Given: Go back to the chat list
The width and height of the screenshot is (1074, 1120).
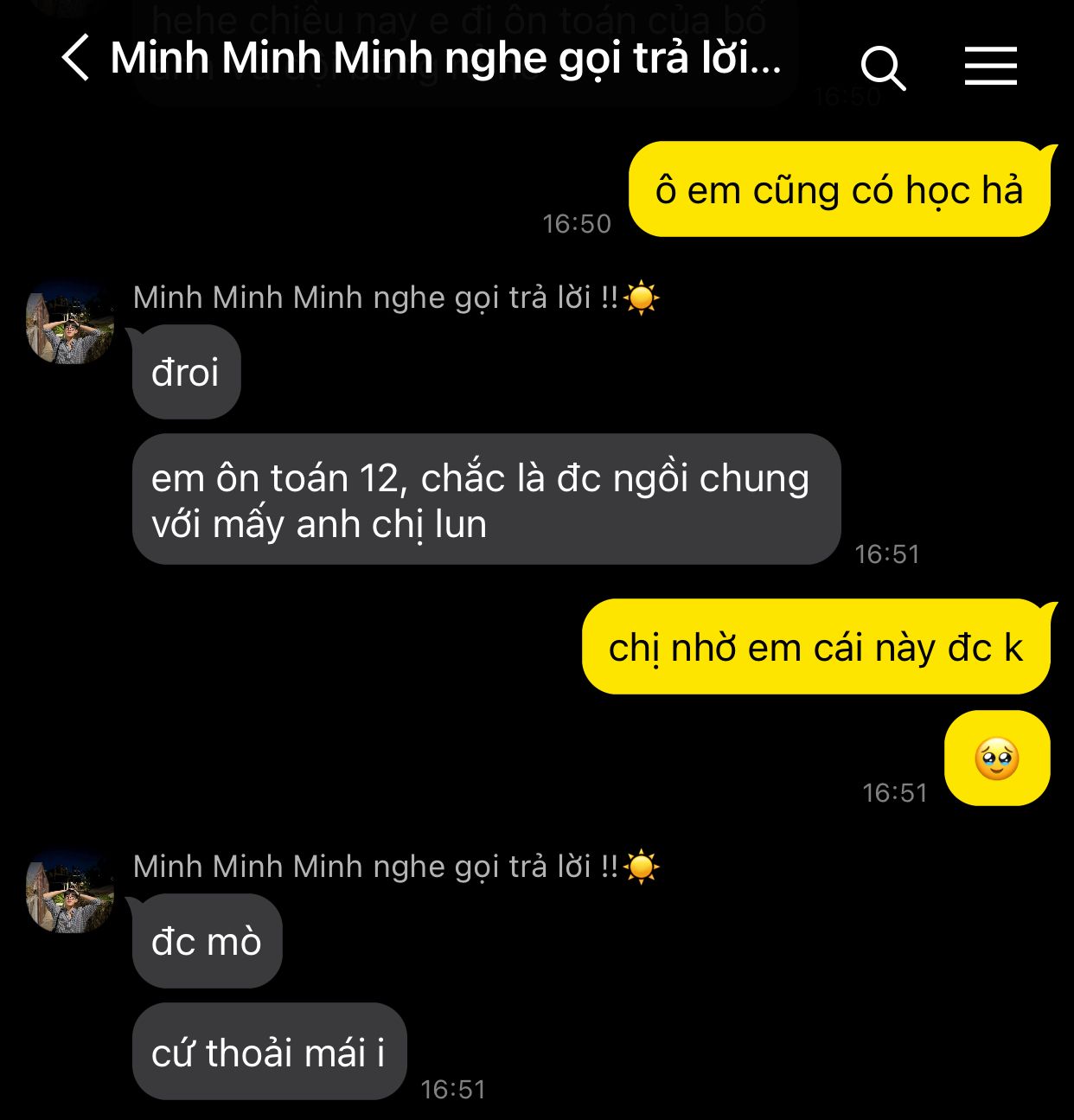Looking at the screenshot, I should 76,59.
